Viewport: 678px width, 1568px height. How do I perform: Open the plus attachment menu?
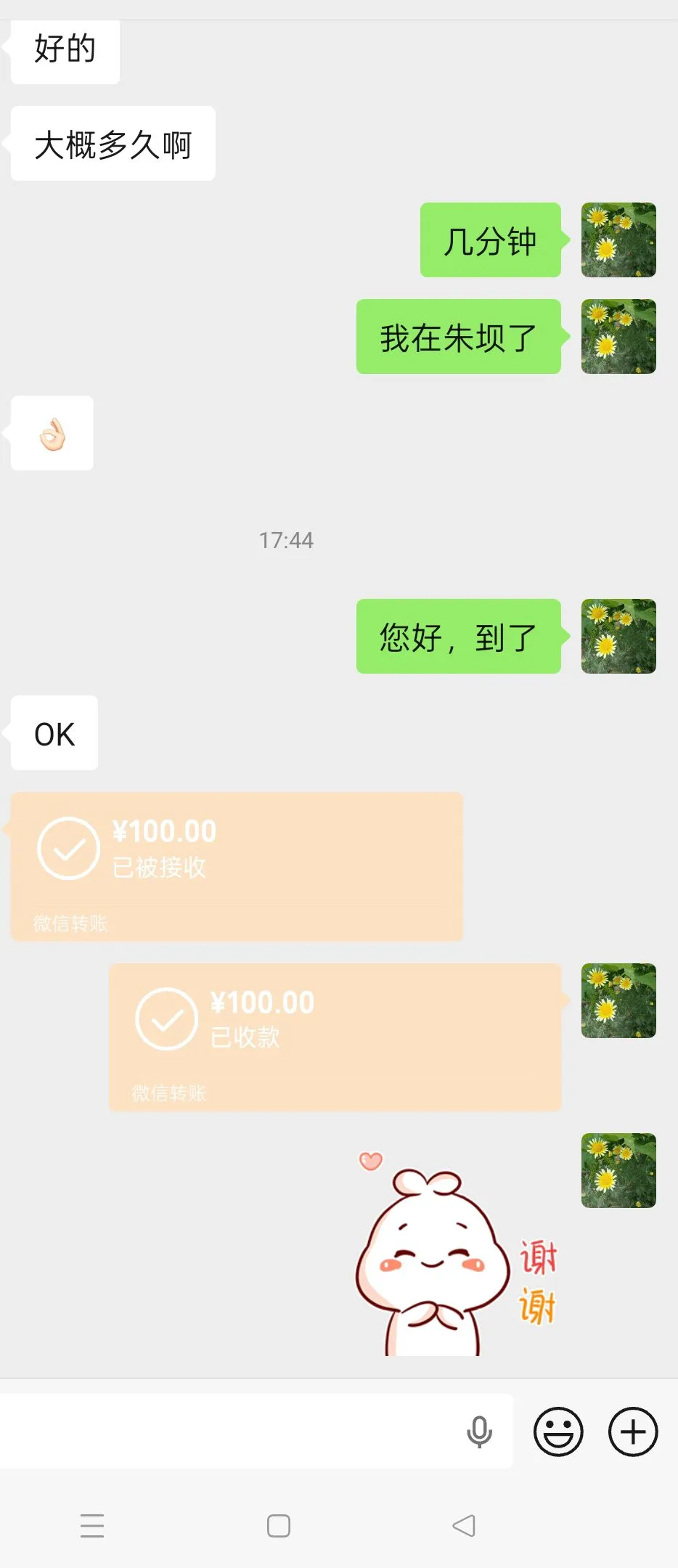(x=633, y=1432)
